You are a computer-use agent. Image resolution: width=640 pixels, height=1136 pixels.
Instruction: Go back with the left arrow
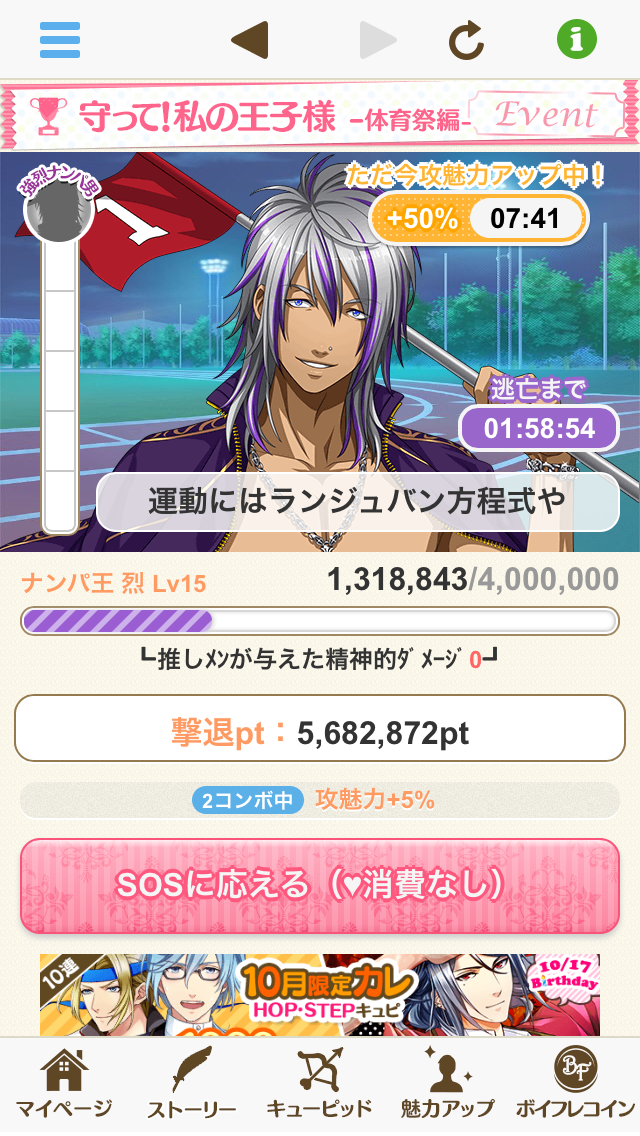pos(249,40)
